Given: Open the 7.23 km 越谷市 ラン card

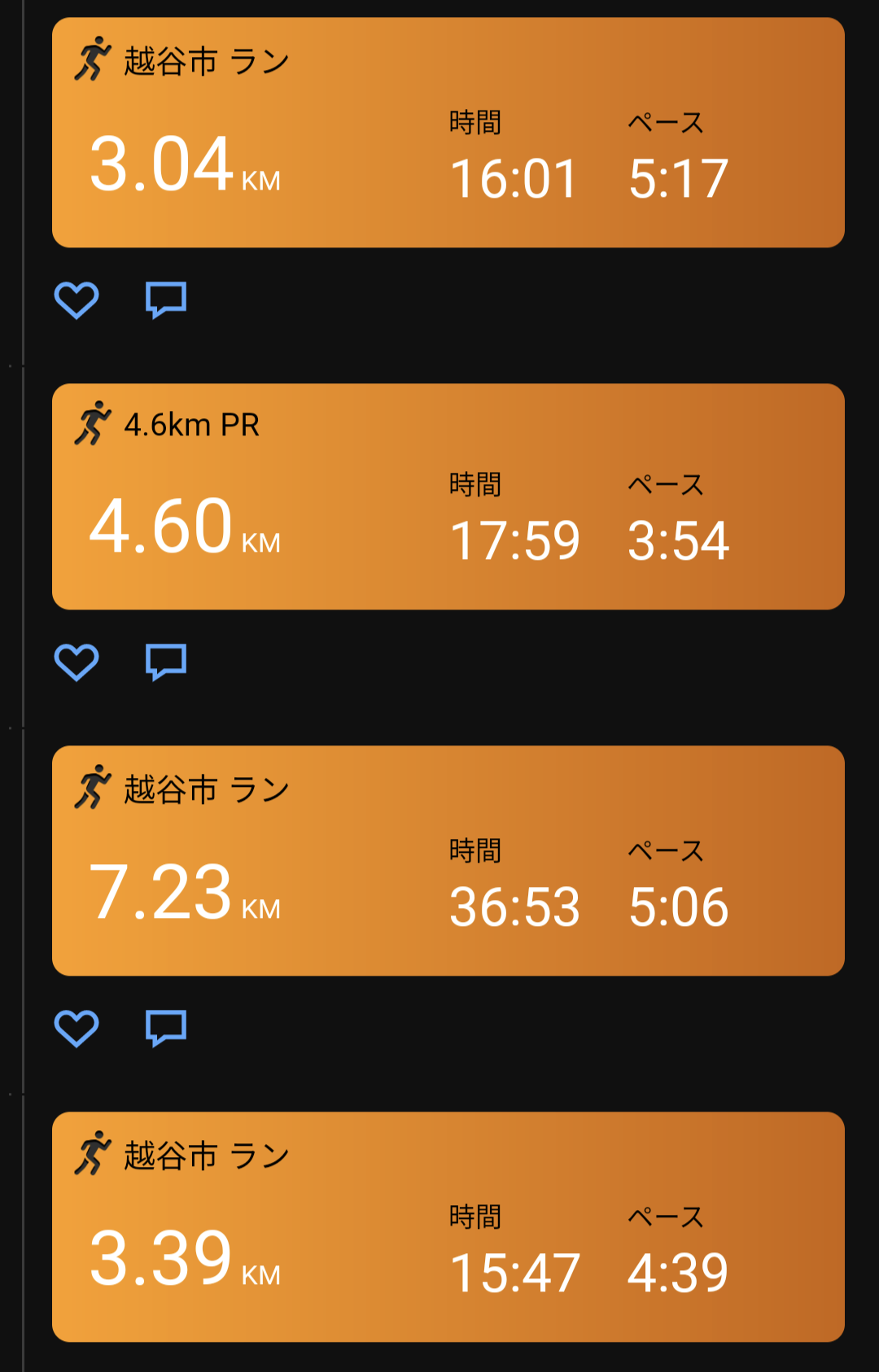Looking at the screenshot, I should tap(448, 860).
